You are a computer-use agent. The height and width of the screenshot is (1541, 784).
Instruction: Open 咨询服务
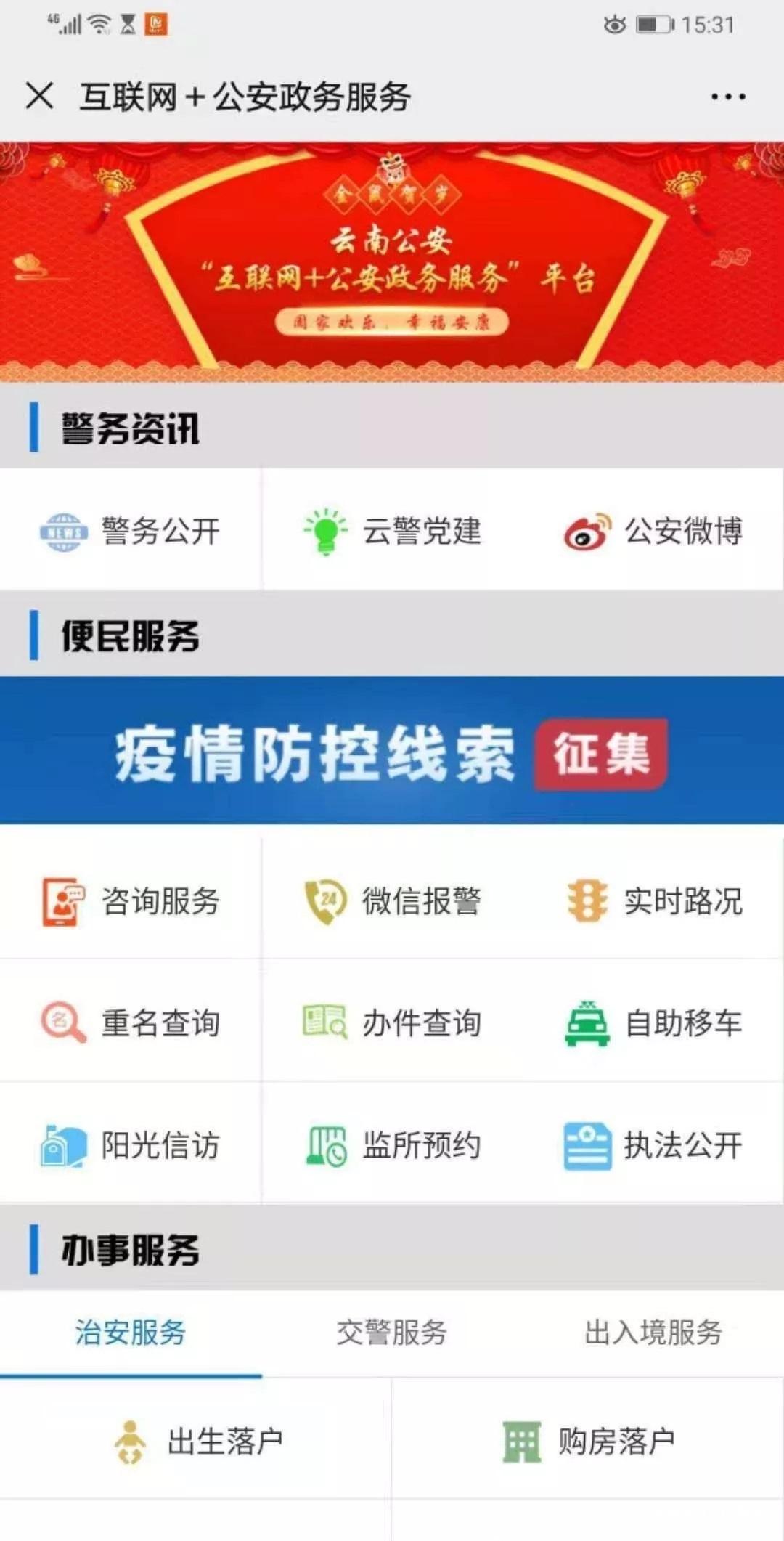click(x=131, y=901)
